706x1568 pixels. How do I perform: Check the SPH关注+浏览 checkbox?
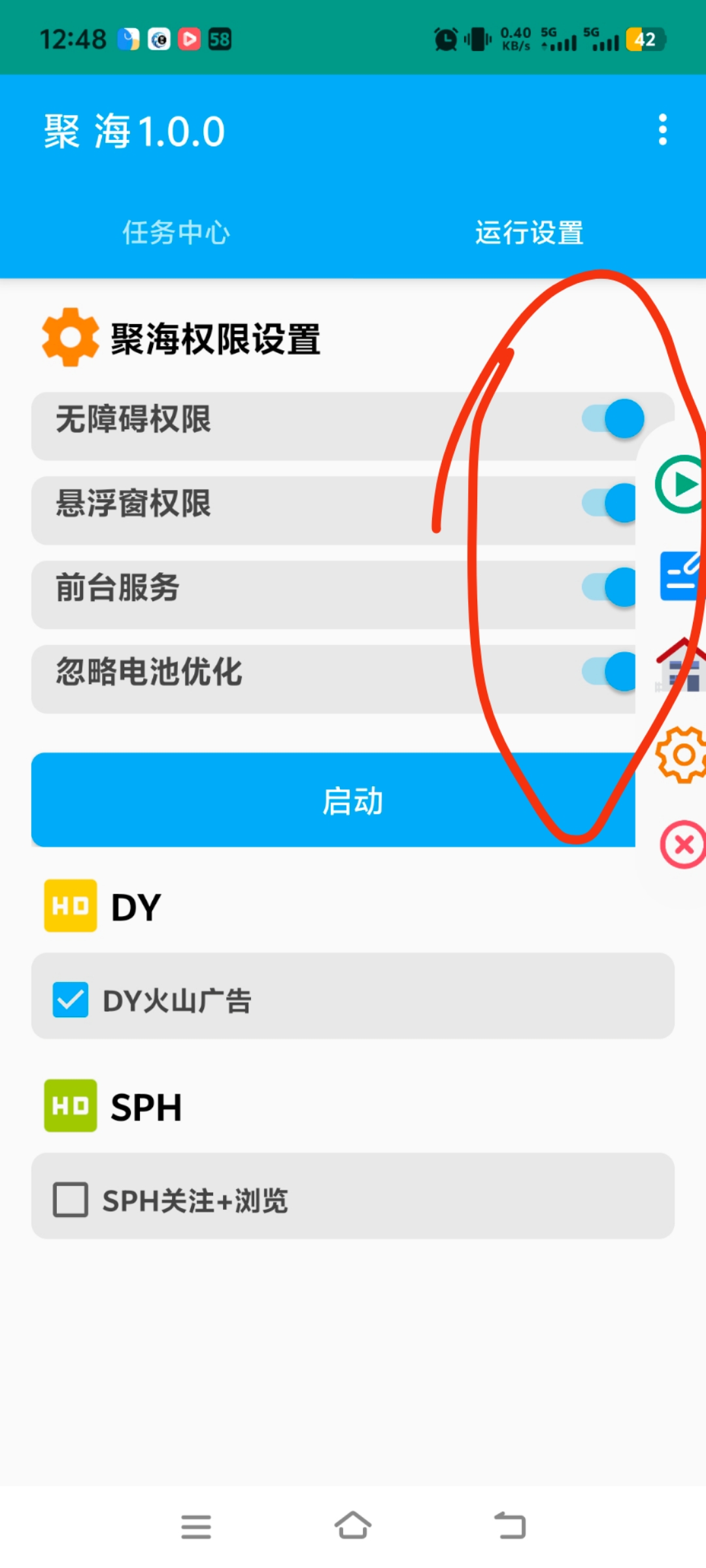(x=71, y=1200)
